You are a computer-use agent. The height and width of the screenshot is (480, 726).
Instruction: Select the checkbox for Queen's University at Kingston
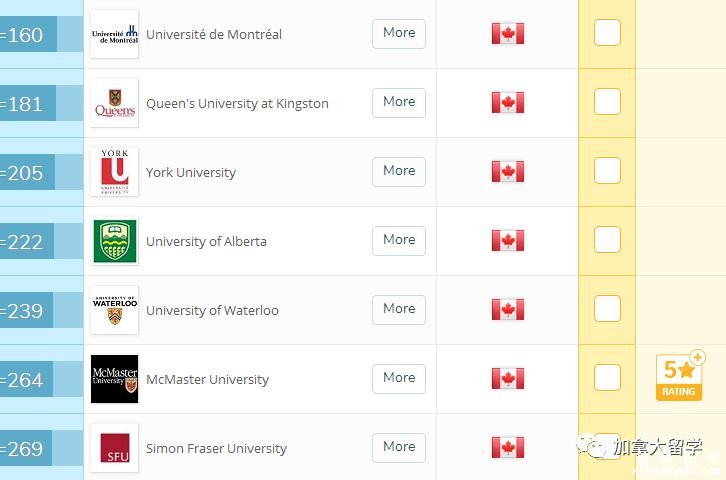click(x=607, y=102)
